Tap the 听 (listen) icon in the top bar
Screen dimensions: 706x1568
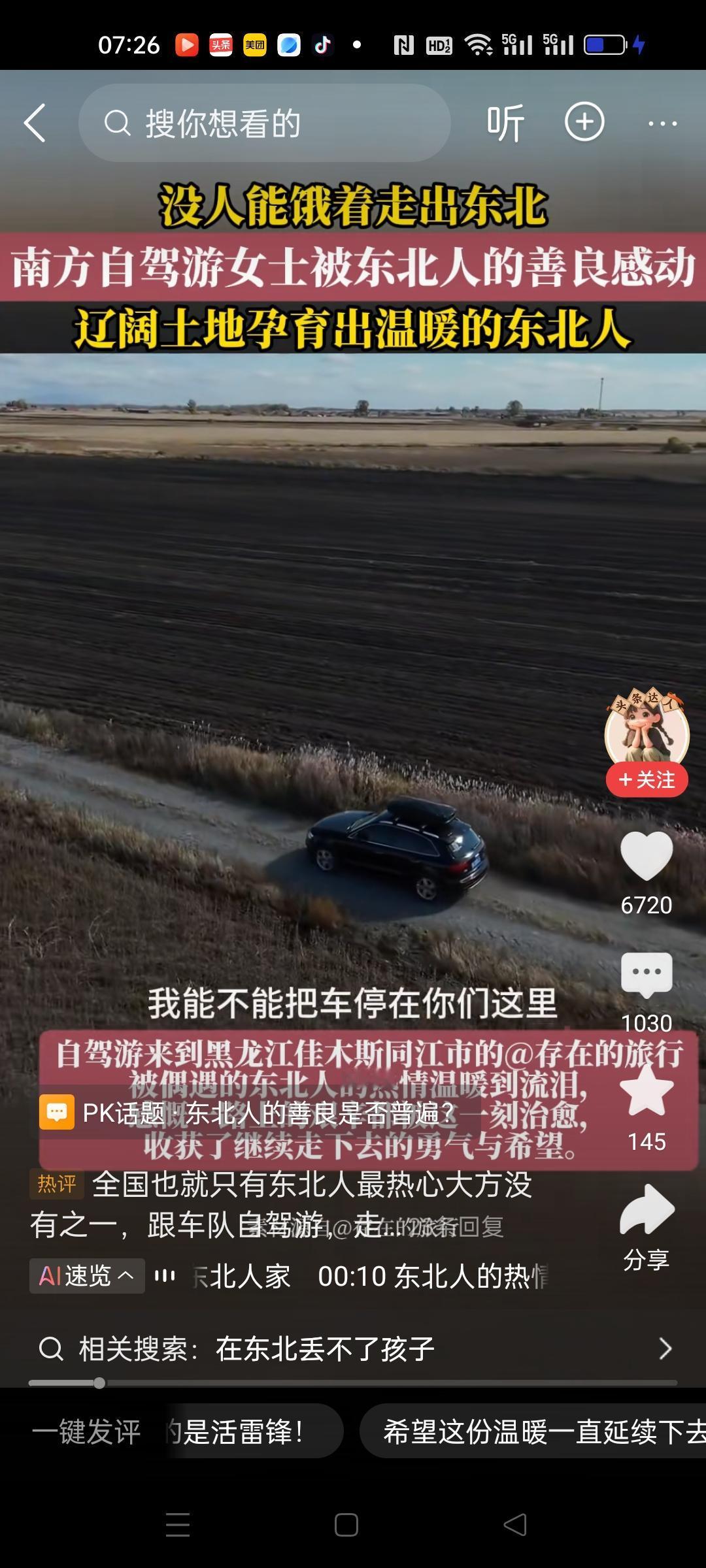coord(504,123)
